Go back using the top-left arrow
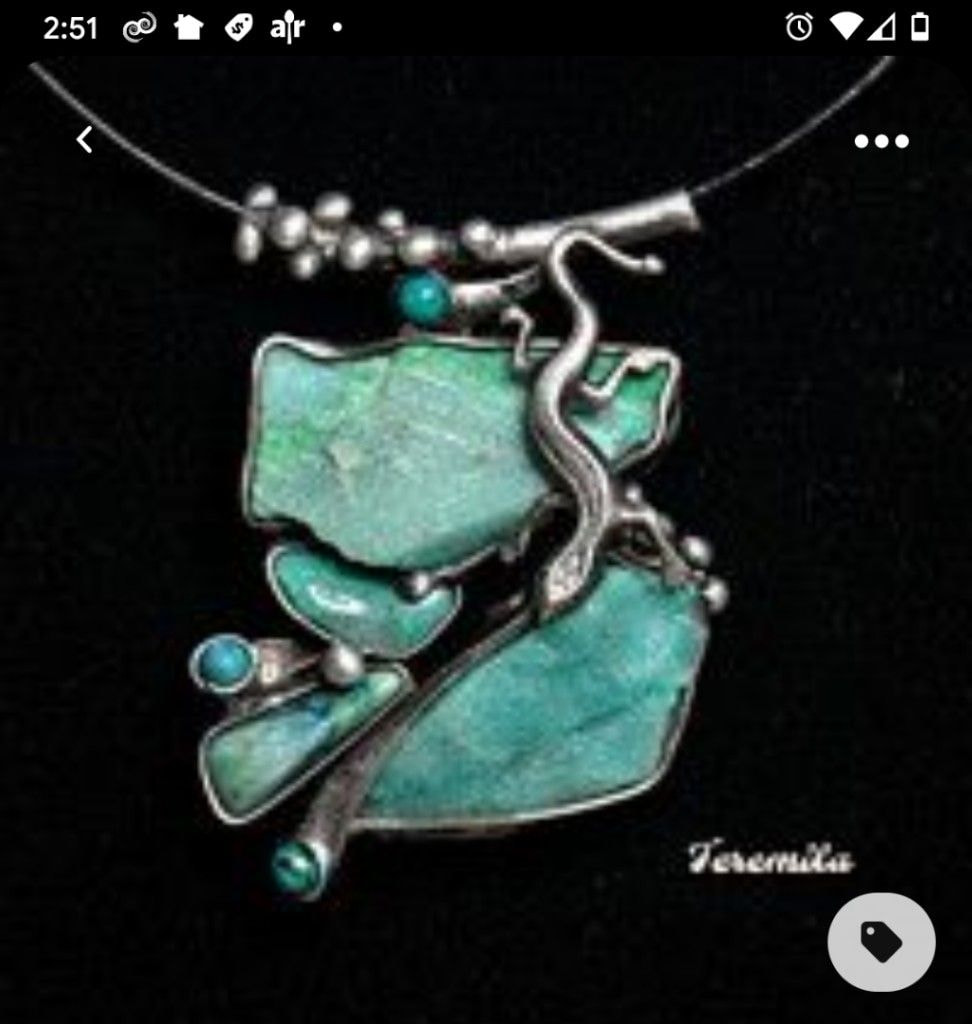Image resolution: width=972 pixels, height=1024 pixels. (85, 140)
